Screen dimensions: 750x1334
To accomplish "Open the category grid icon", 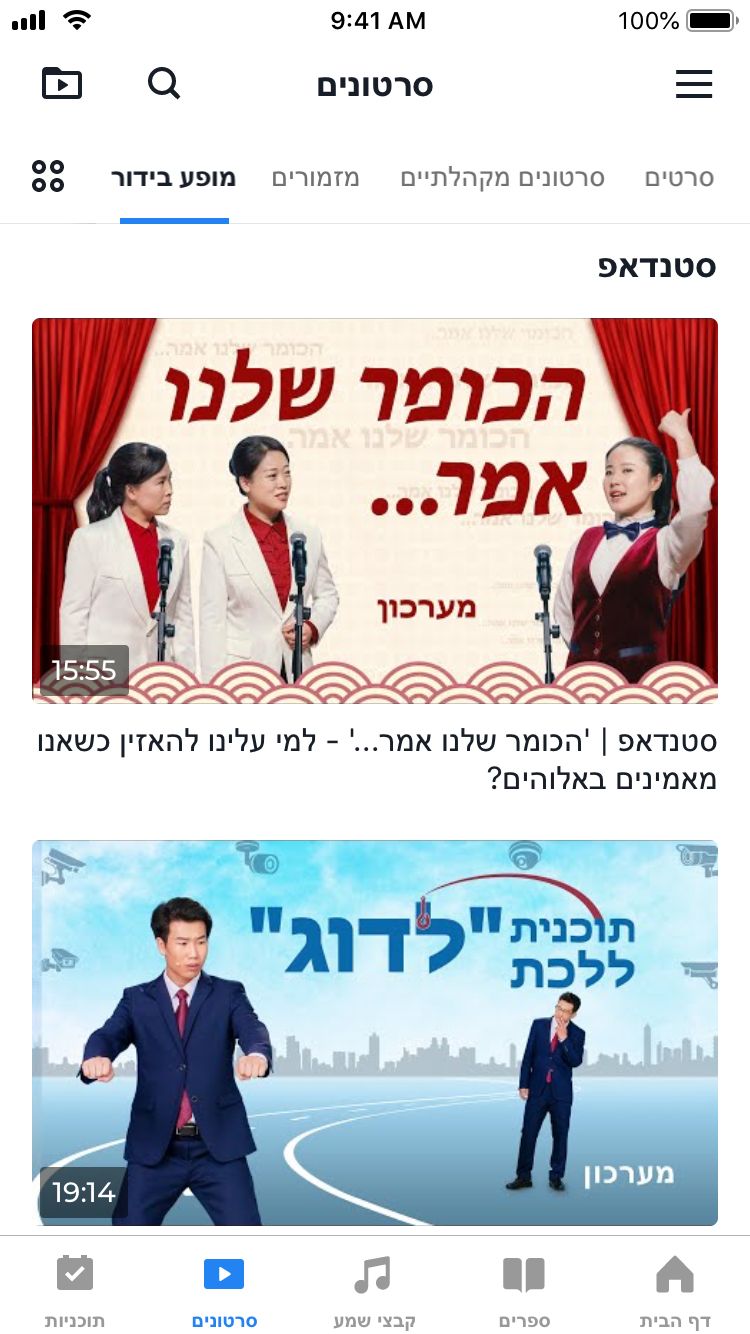I will pos(48,177).
